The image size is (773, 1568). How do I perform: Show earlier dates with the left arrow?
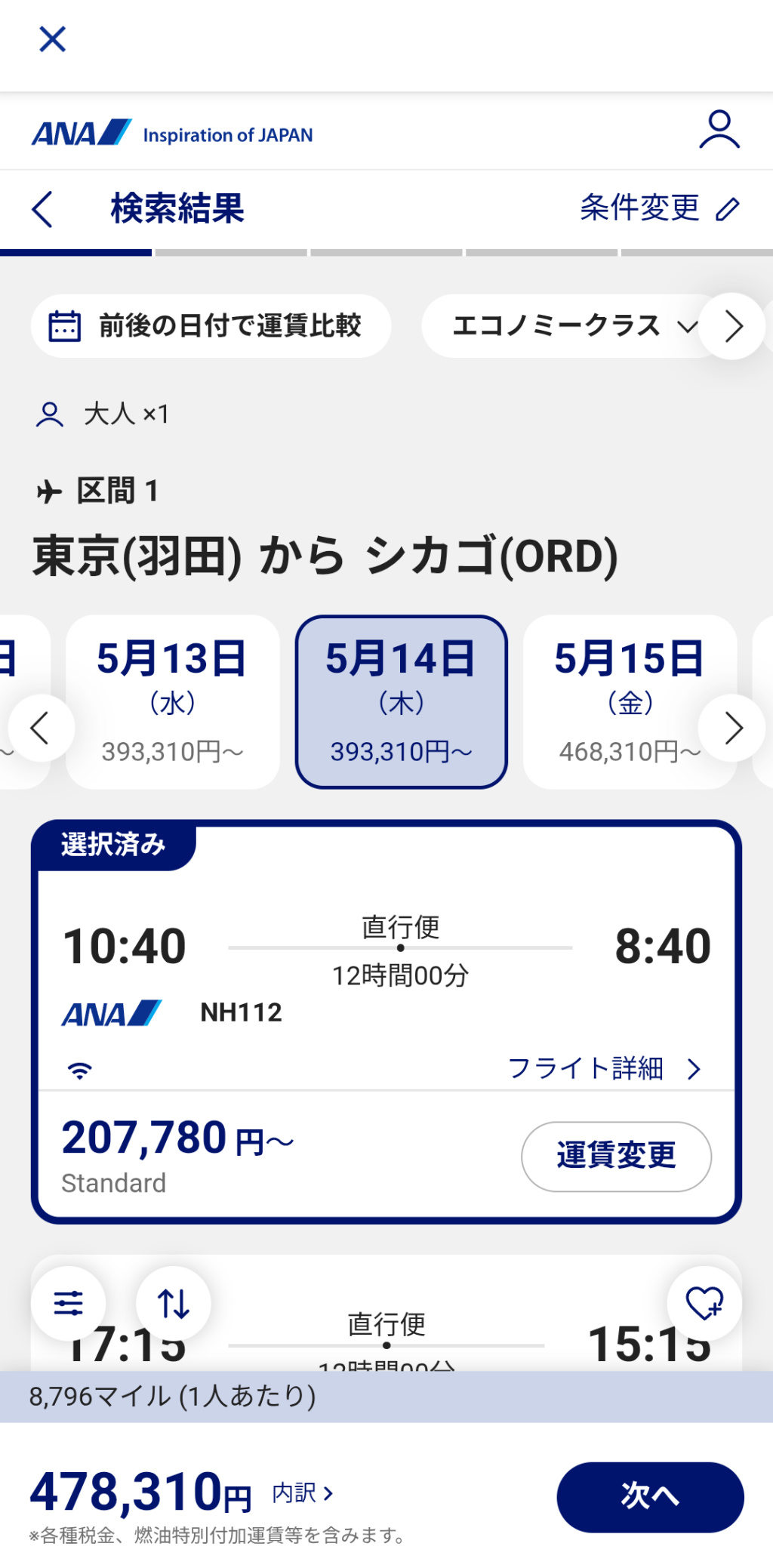(41, 728)
